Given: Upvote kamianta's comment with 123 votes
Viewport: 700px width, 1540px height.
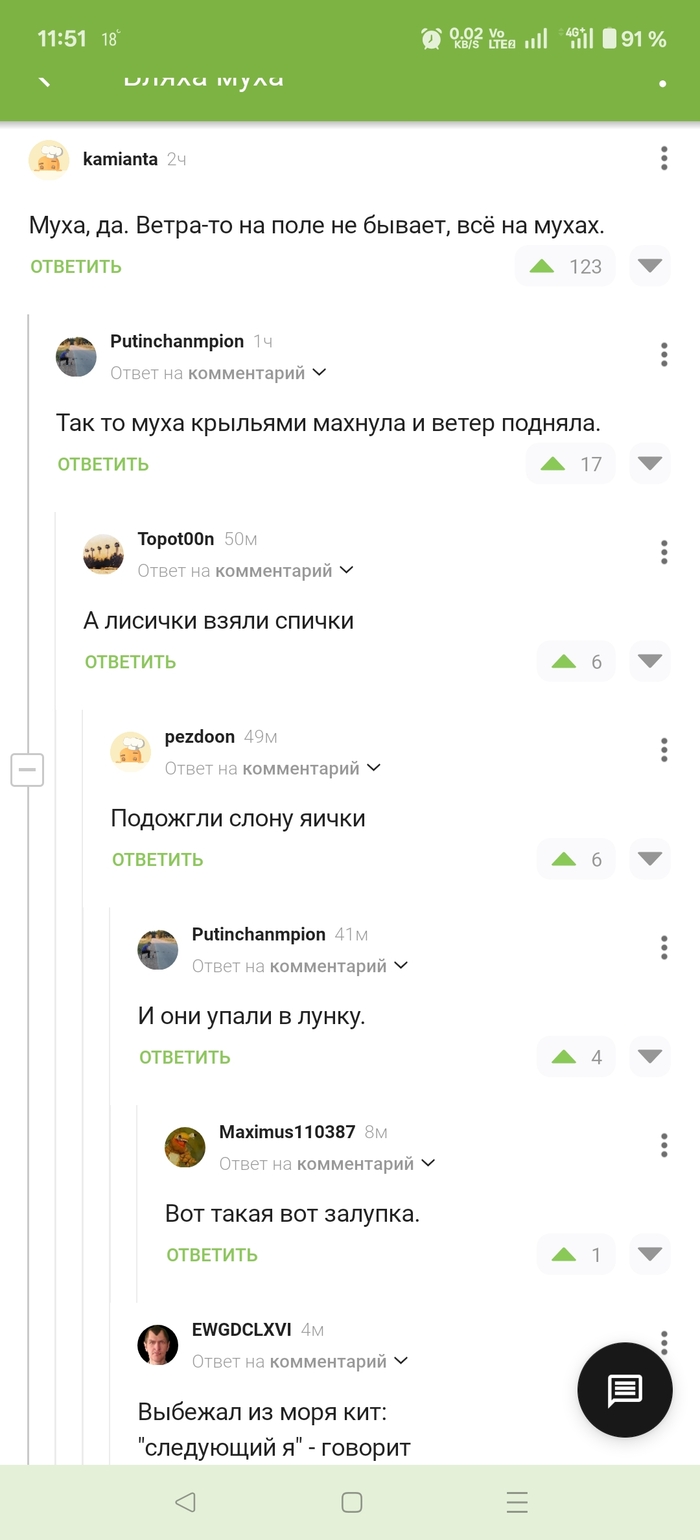Looking at the screenshot, I should click(542, 266).
